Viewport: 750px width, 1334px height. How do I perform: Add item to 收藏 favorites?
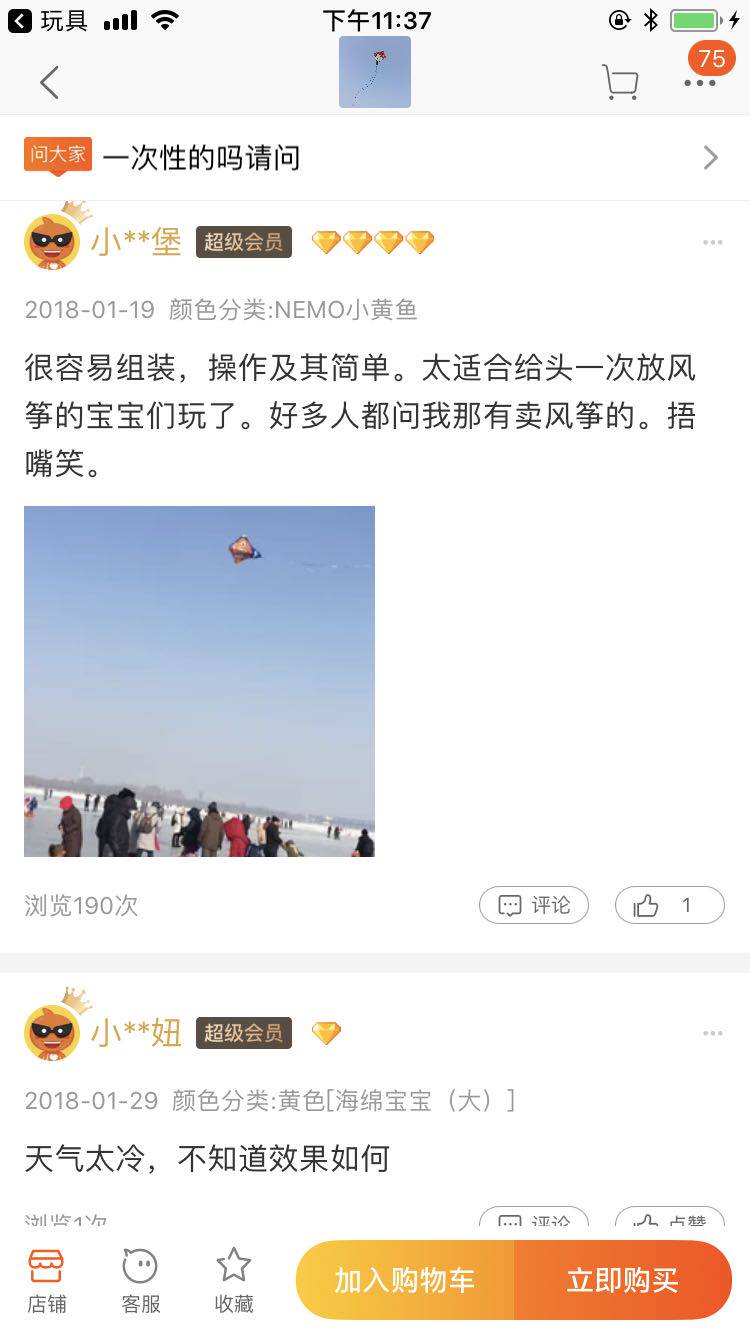coord(234,1281)
